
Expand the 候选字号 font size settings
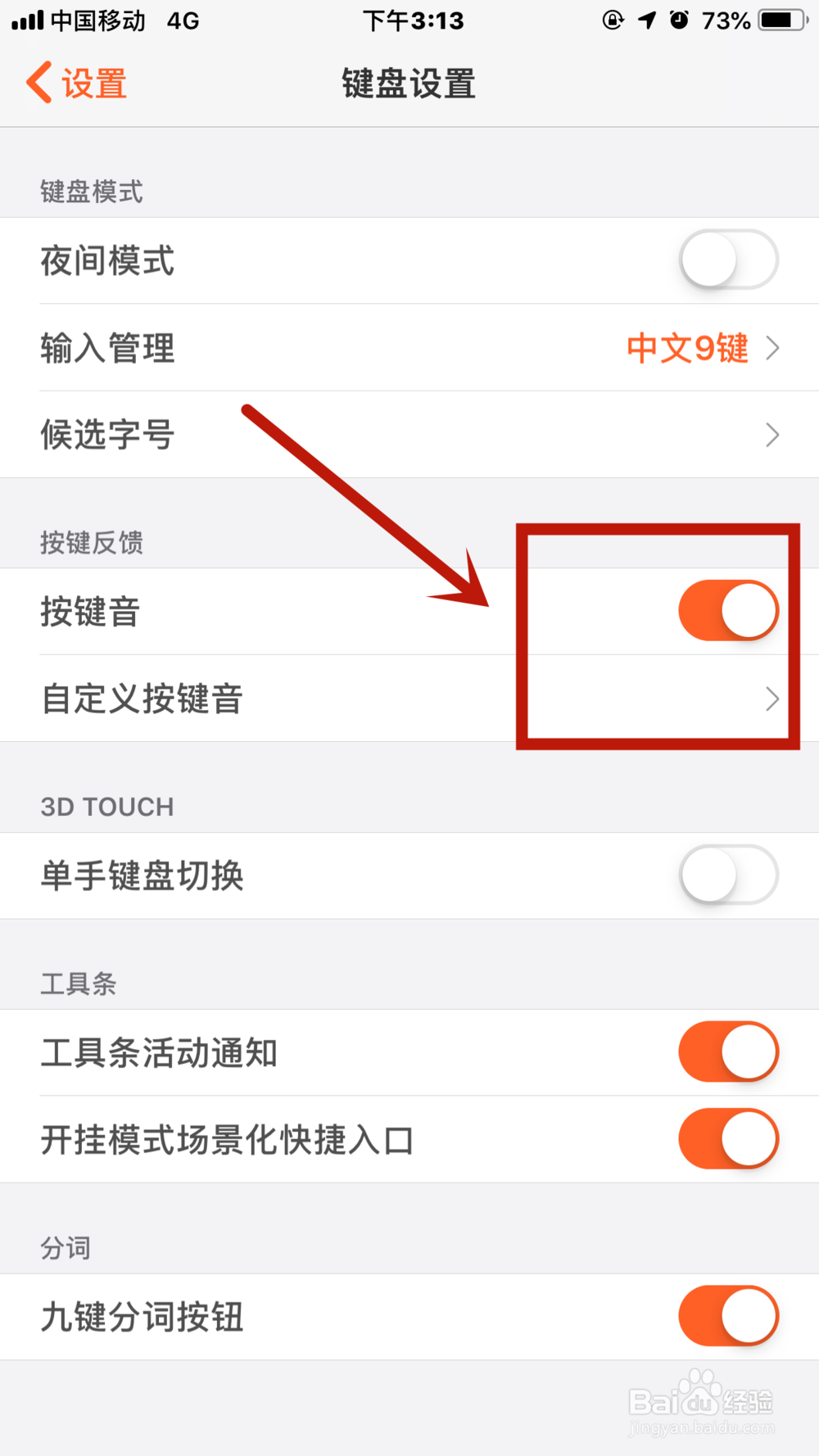[x=409, y=434]
